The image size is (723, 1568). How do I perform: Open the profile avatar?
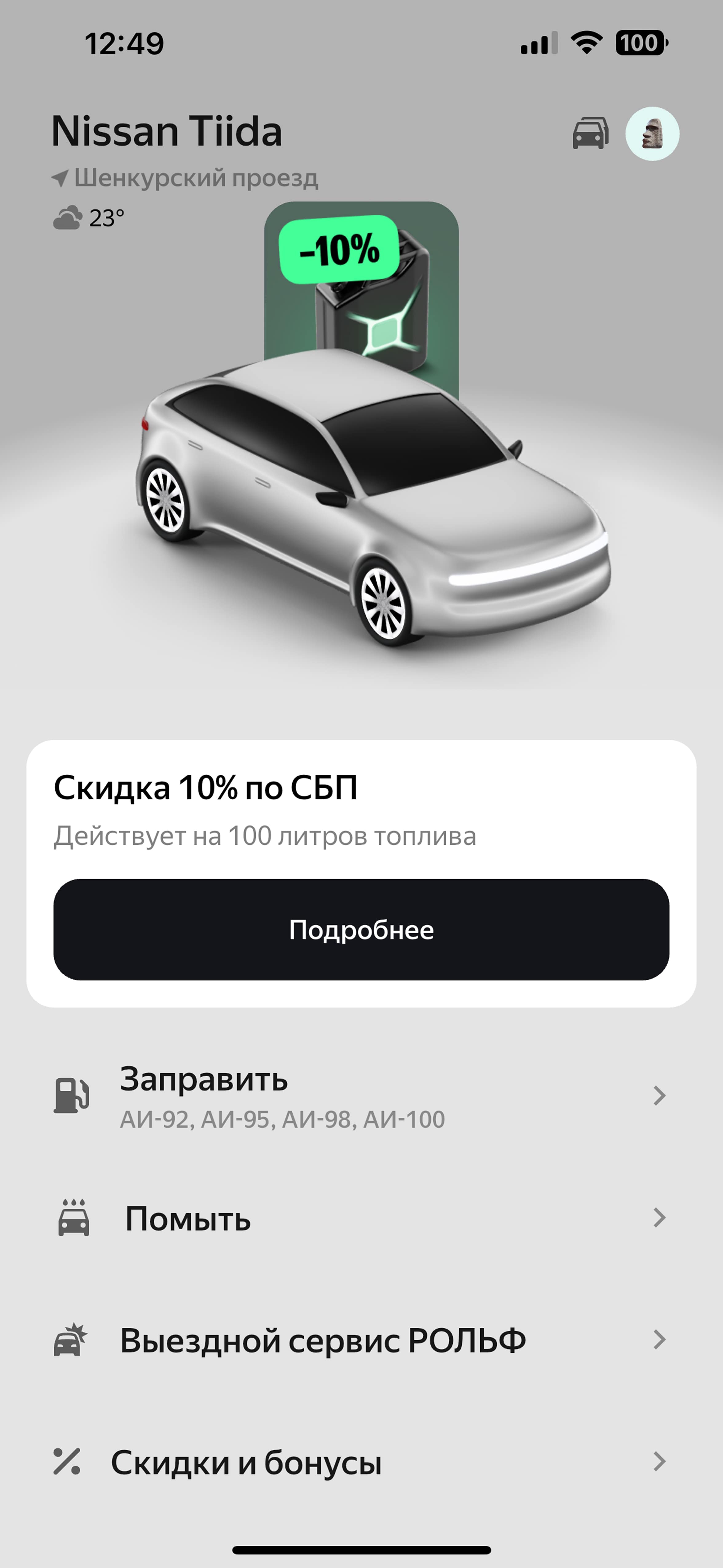pyautogui.click(x=652, y=134)
